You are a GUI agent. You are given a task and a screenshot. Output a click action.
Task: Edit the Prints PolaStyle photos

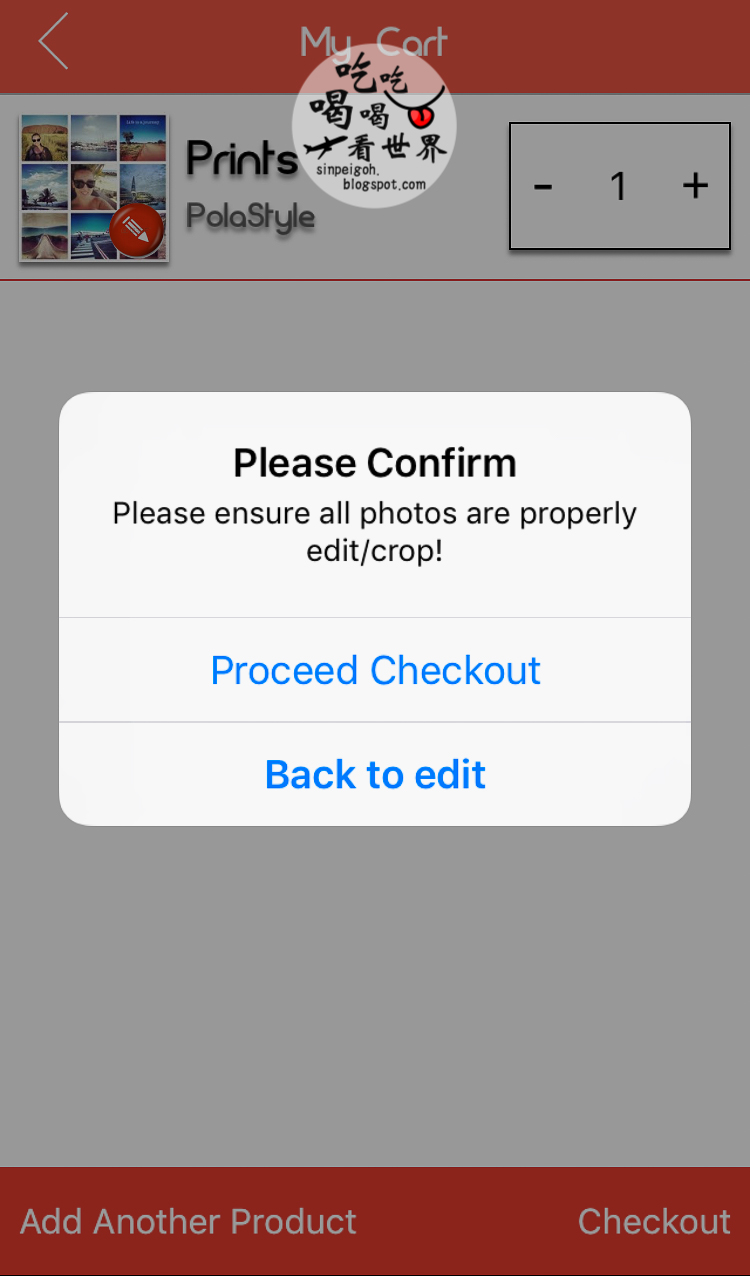[136, 231]
